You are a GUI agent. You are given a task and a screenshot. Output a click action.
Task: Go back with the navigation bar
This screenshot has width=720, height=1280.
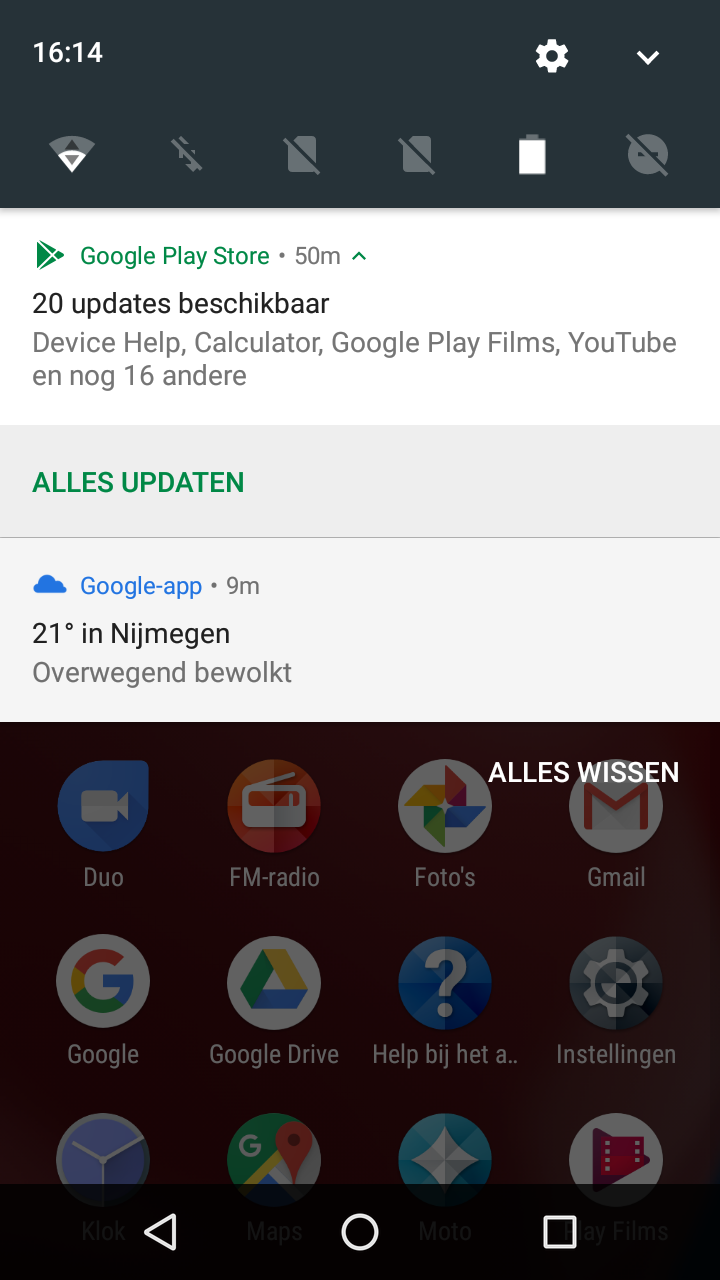coord(161,1232)
